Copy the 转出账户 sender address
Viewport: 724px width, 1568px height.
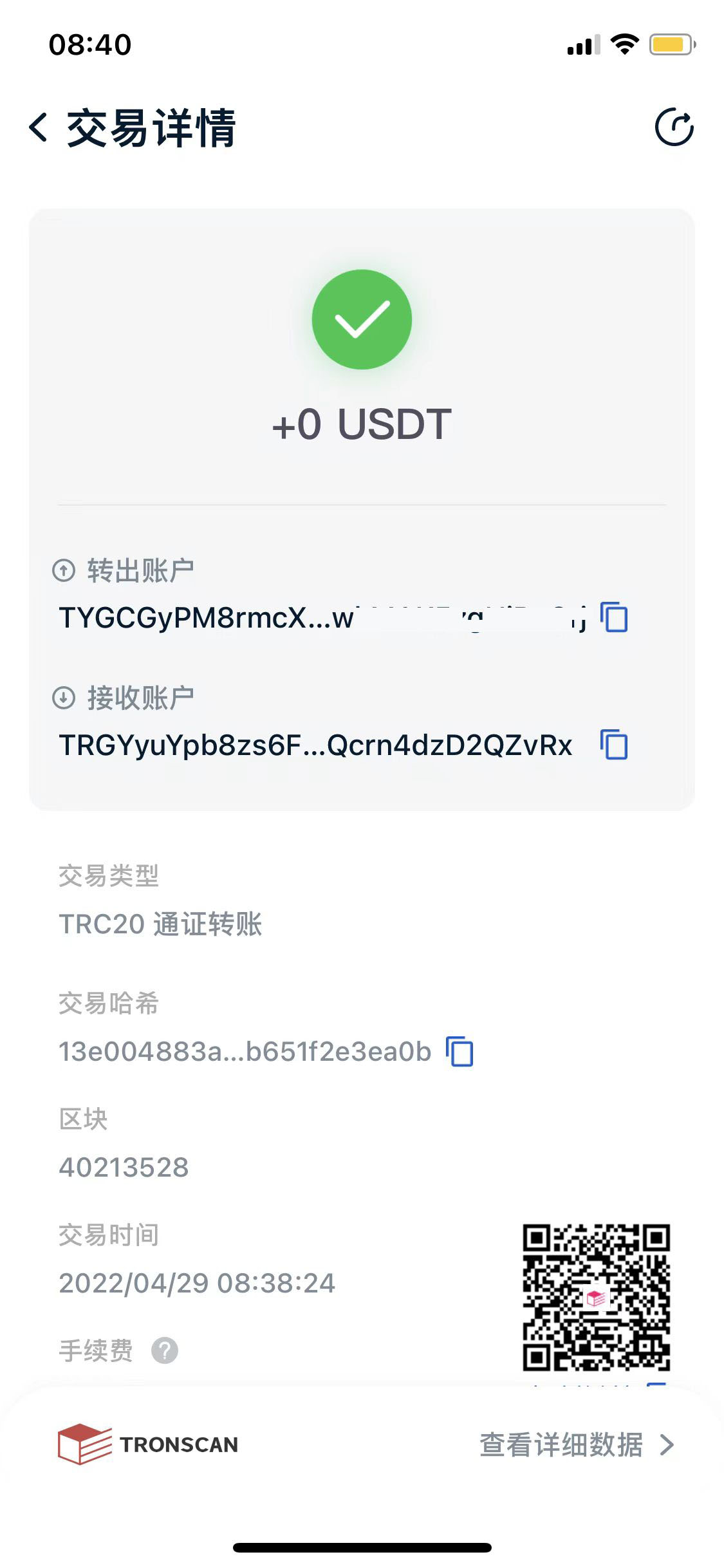point(614,617)
